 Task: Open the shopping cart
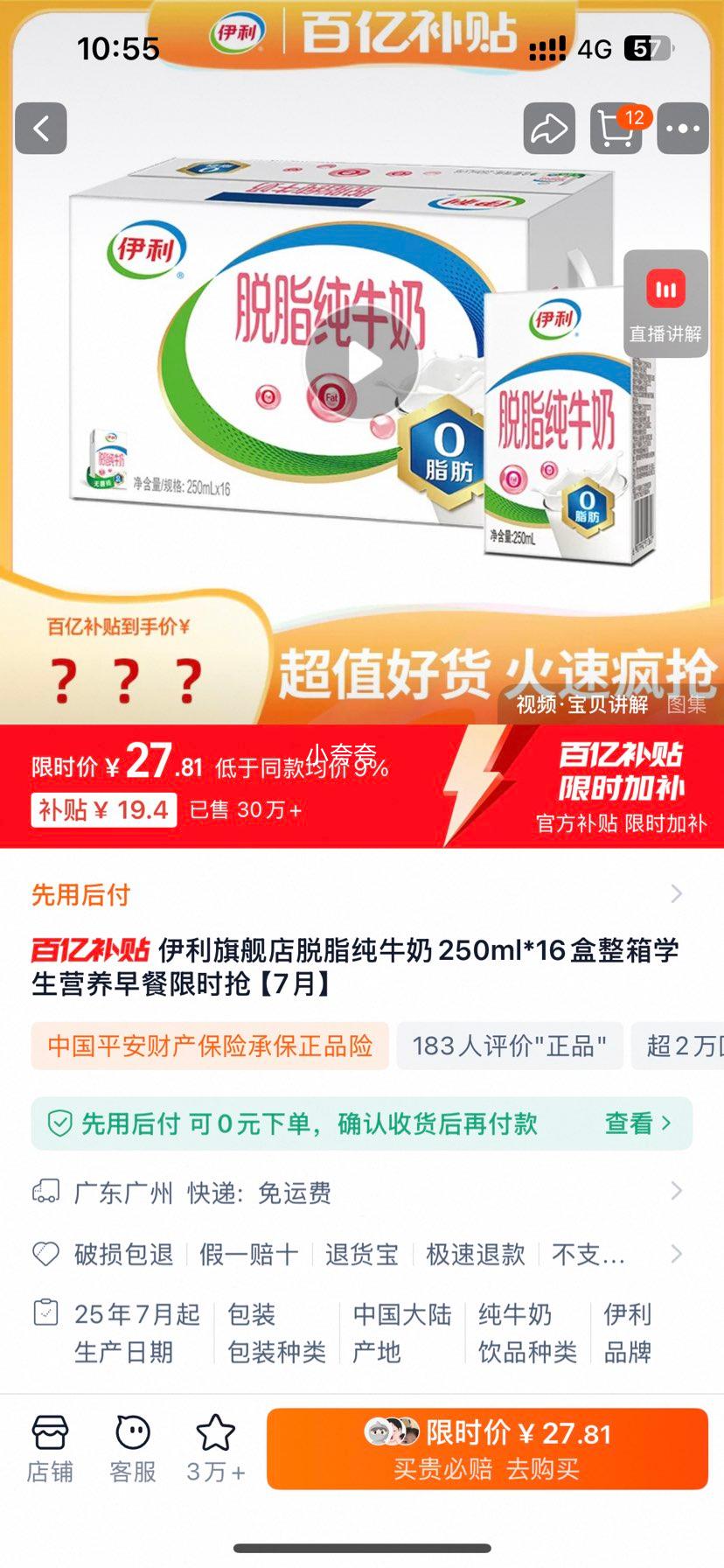(616, 129)
